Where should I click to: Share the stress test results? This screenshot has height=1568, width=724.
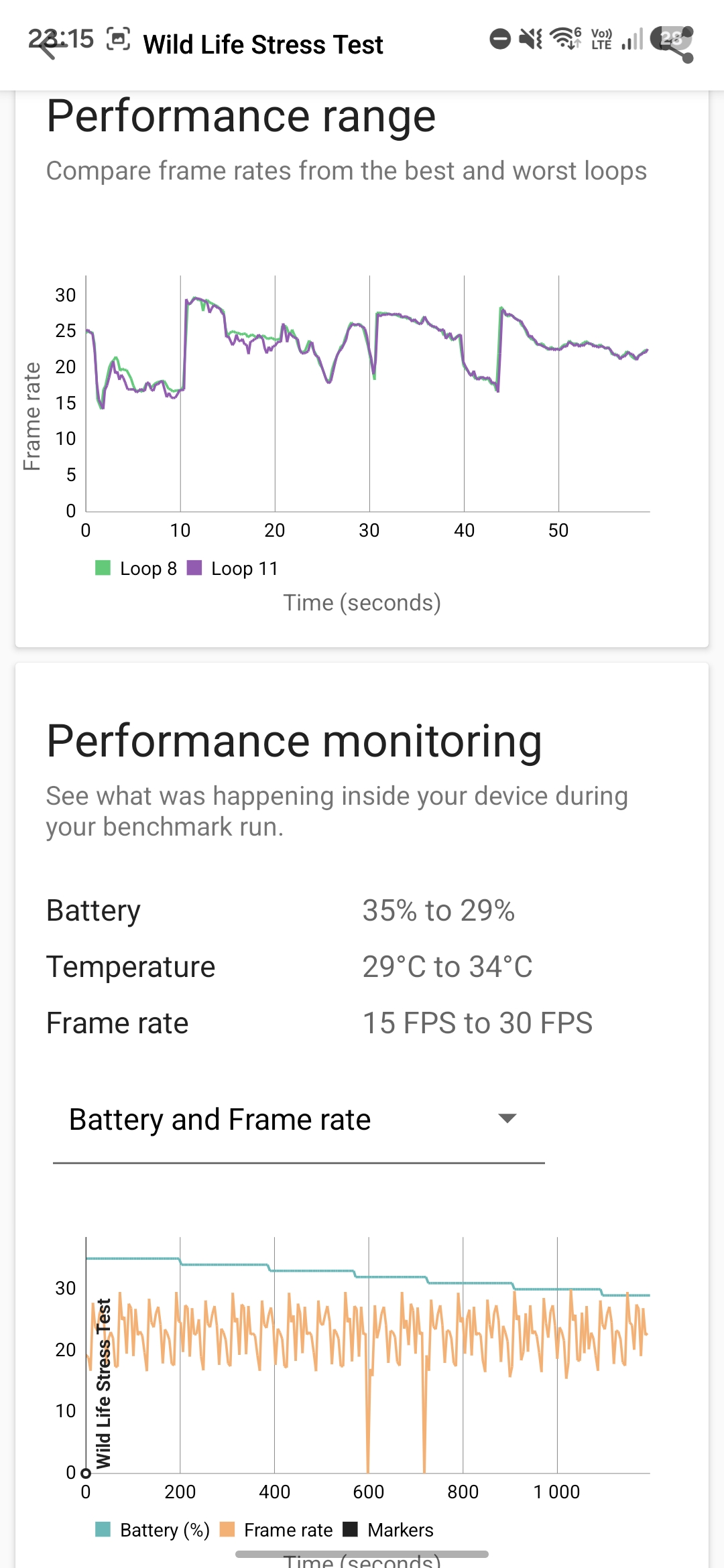click(x=676, y=45)
